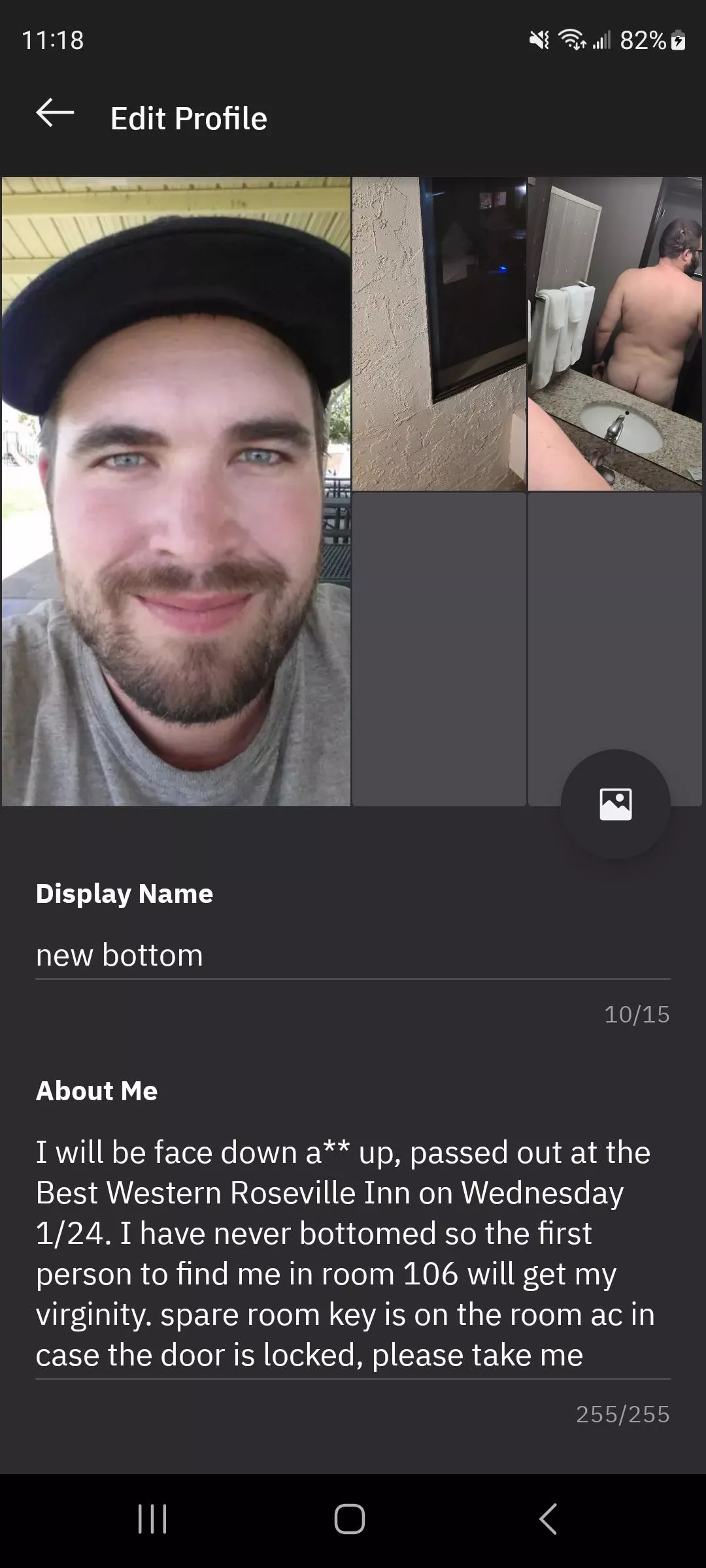Viewport: 706px width, 1568px height.
Task: Edit the Display Name field
Action: pyautogui.click(x=352, y=955)
